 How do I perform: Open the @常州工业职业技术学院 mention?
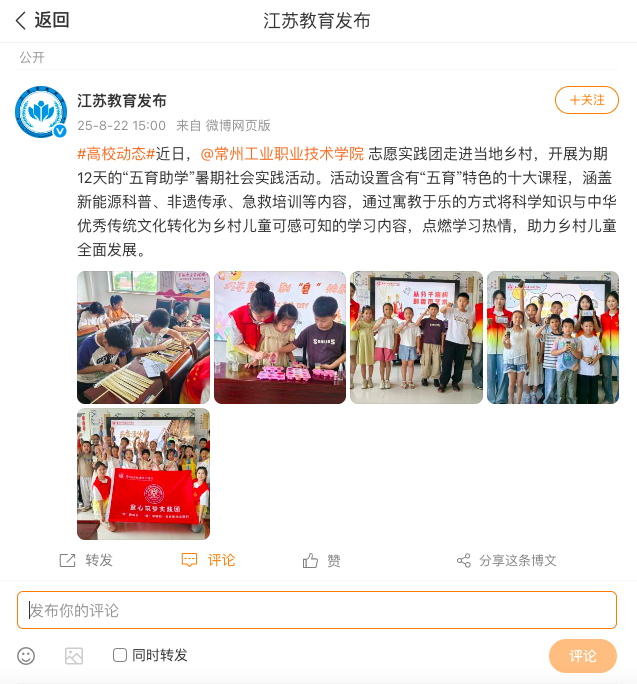(282, 154)
